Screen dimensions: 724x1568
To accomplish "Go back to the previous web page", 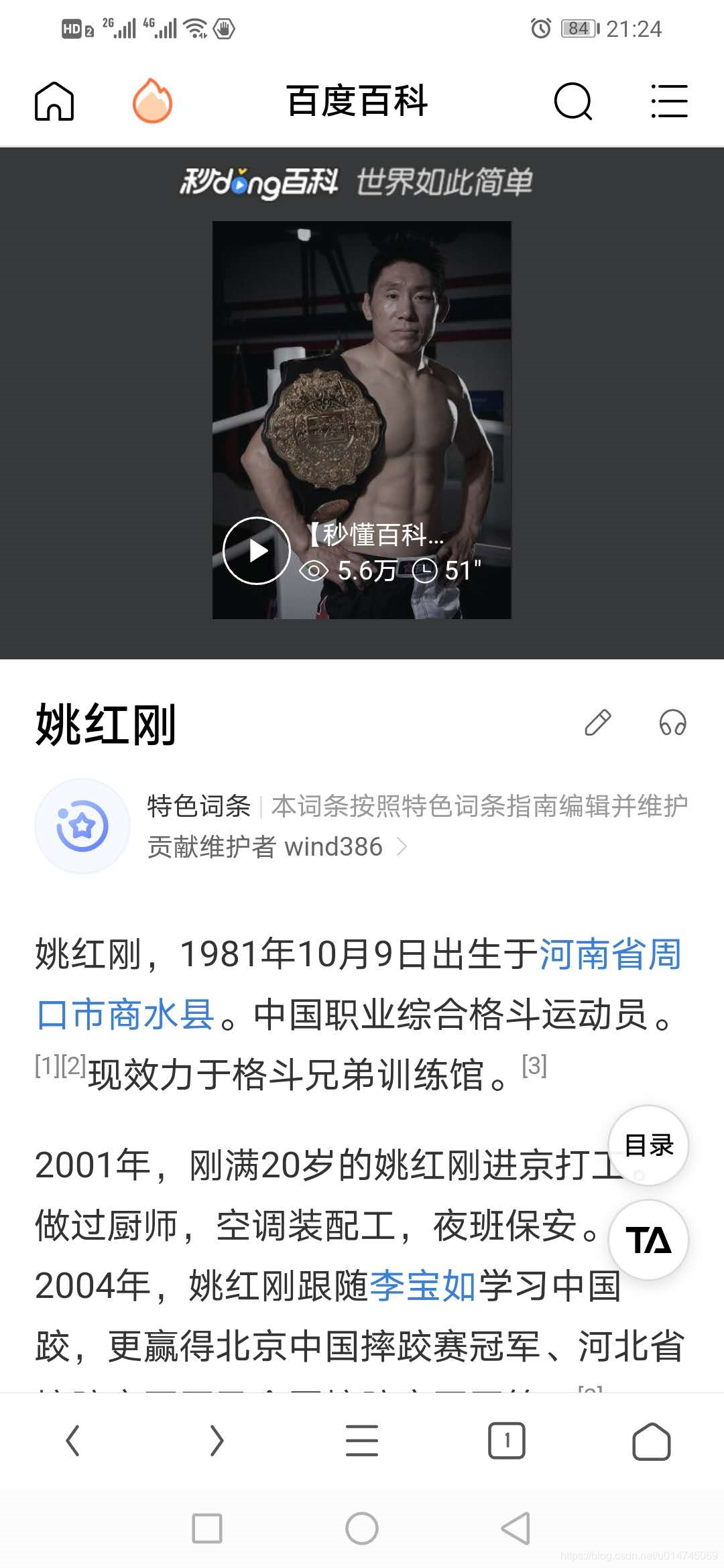I will 72,1441.
